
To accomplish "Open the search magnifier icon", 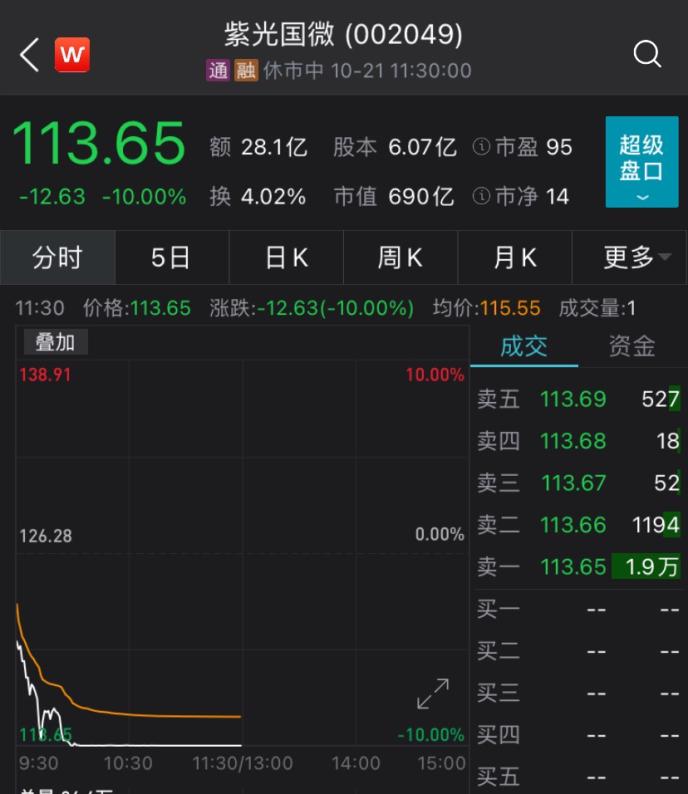I will [647, 54].
